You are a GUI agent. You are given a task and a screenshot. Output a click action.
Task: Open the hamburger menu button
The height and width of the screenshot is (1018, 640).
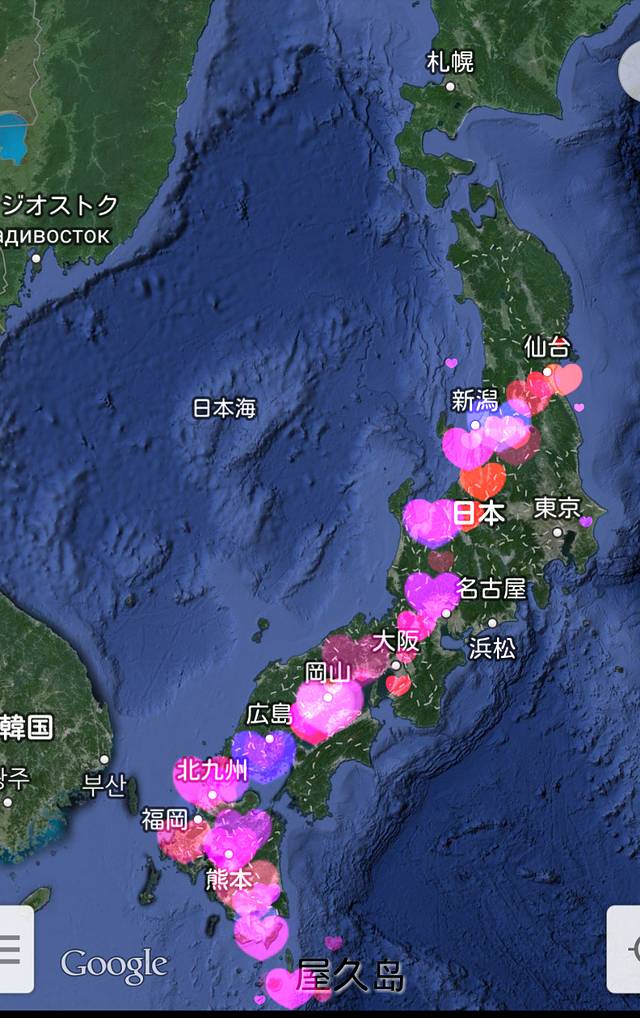pos(12,949)
